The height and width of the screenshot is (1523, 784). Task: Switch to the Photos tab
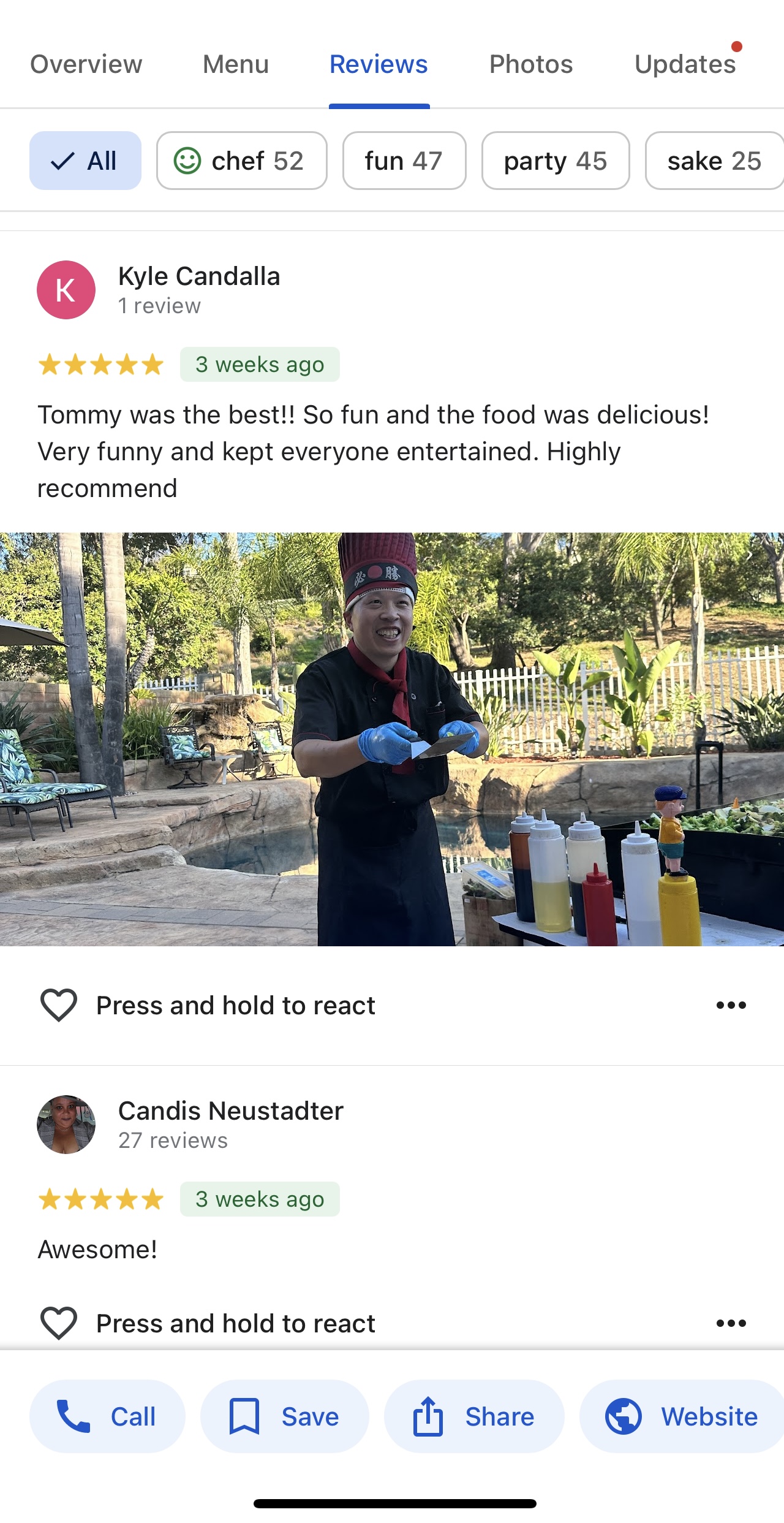[531, 64]
